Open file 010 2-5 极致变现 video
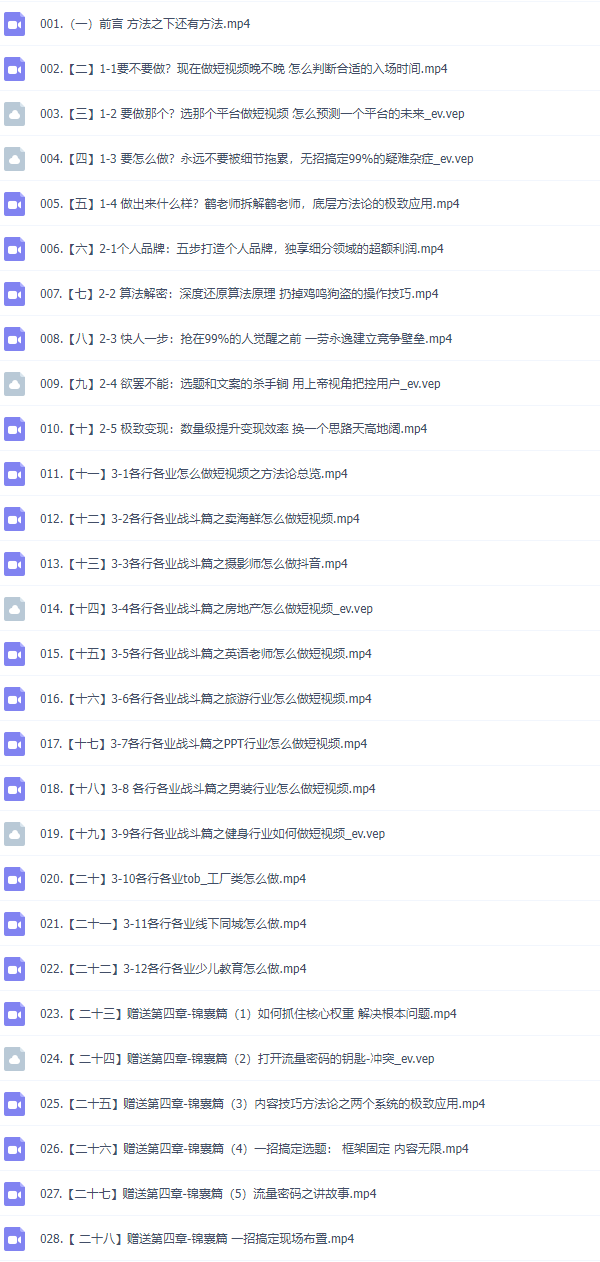Image resolution: width=600 pixels, height=1262 pixels. 233,428
